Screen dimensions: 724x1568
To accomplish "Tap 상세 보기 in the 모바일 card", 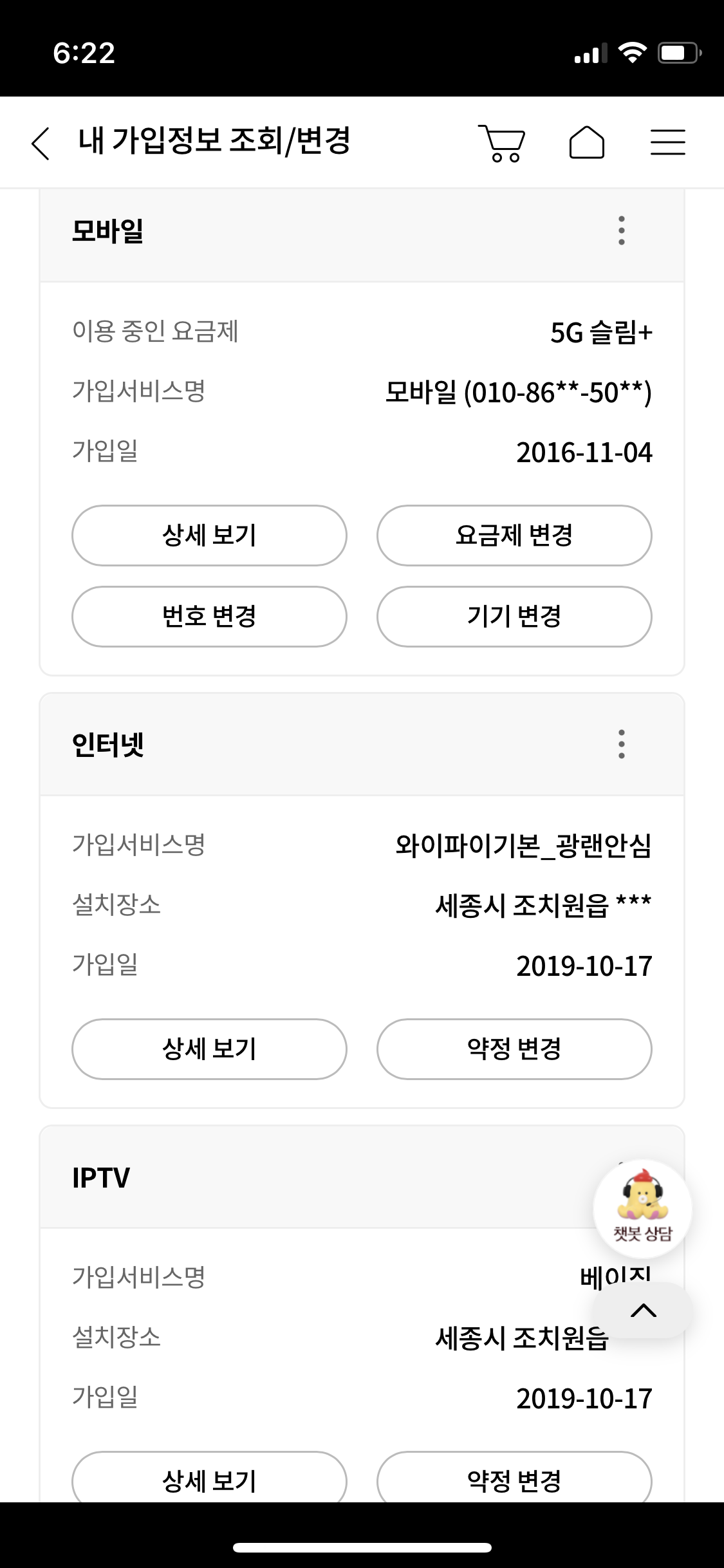I will pos(209,536).
